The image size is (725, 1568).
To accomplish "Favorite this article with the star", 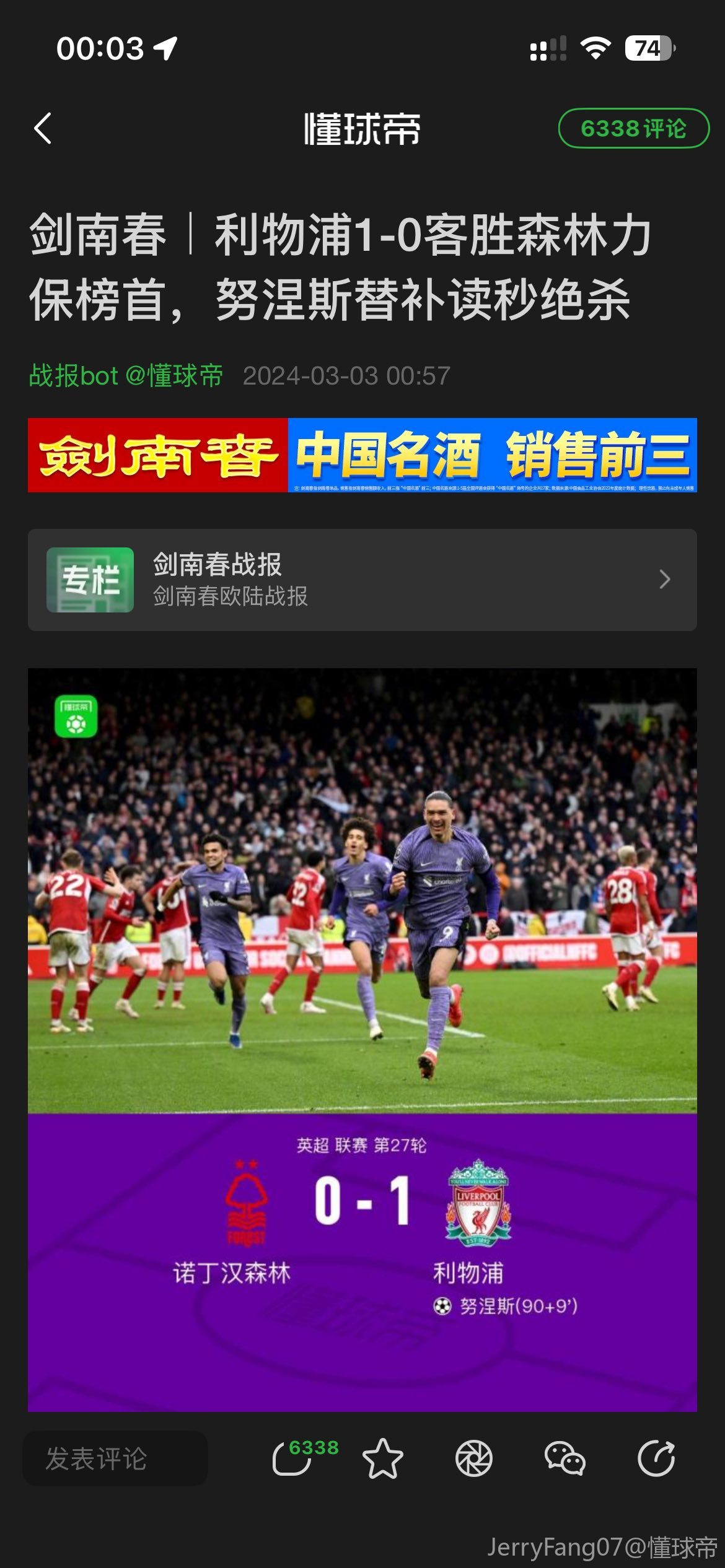I will [x=382, y=1458].
